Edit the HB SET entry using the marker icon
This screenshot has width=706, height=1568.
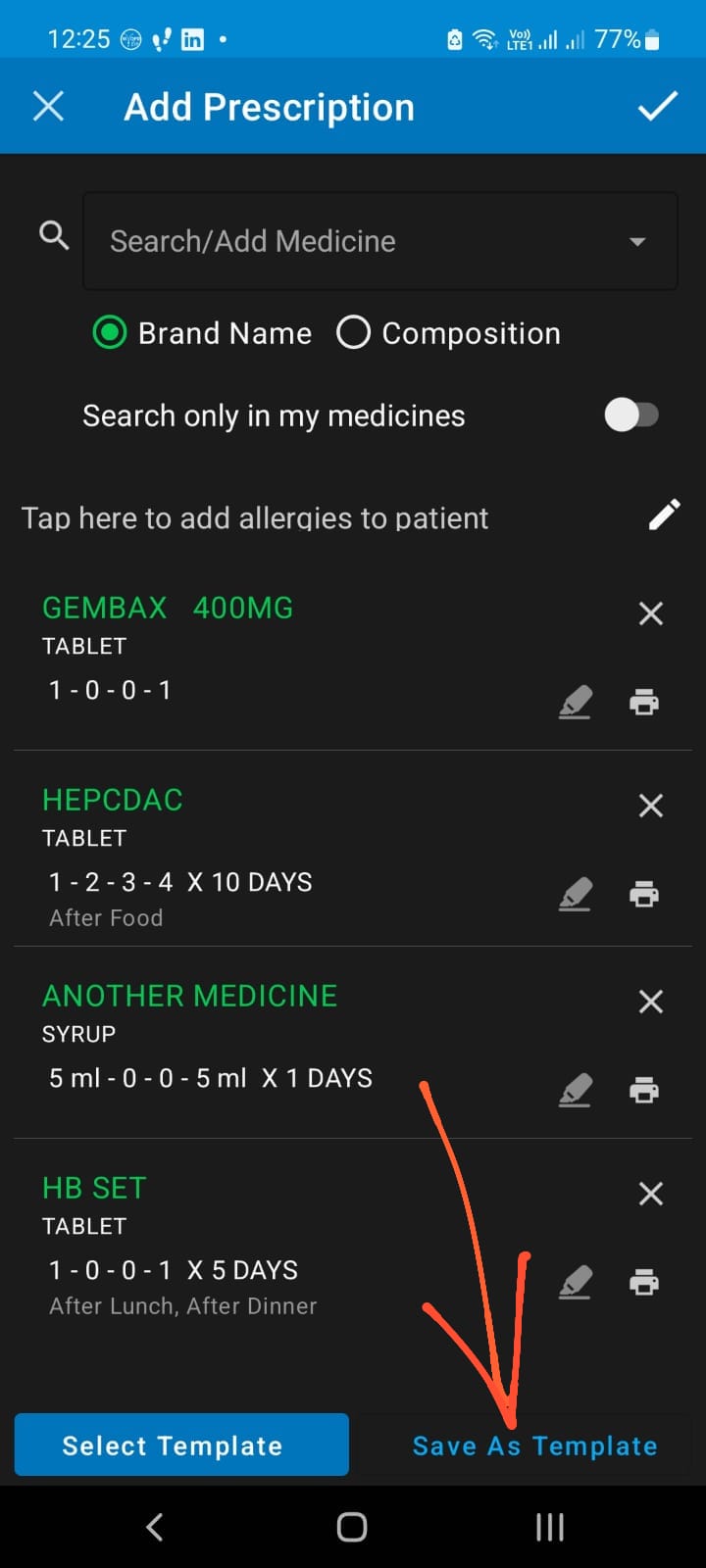(576, 1282)
